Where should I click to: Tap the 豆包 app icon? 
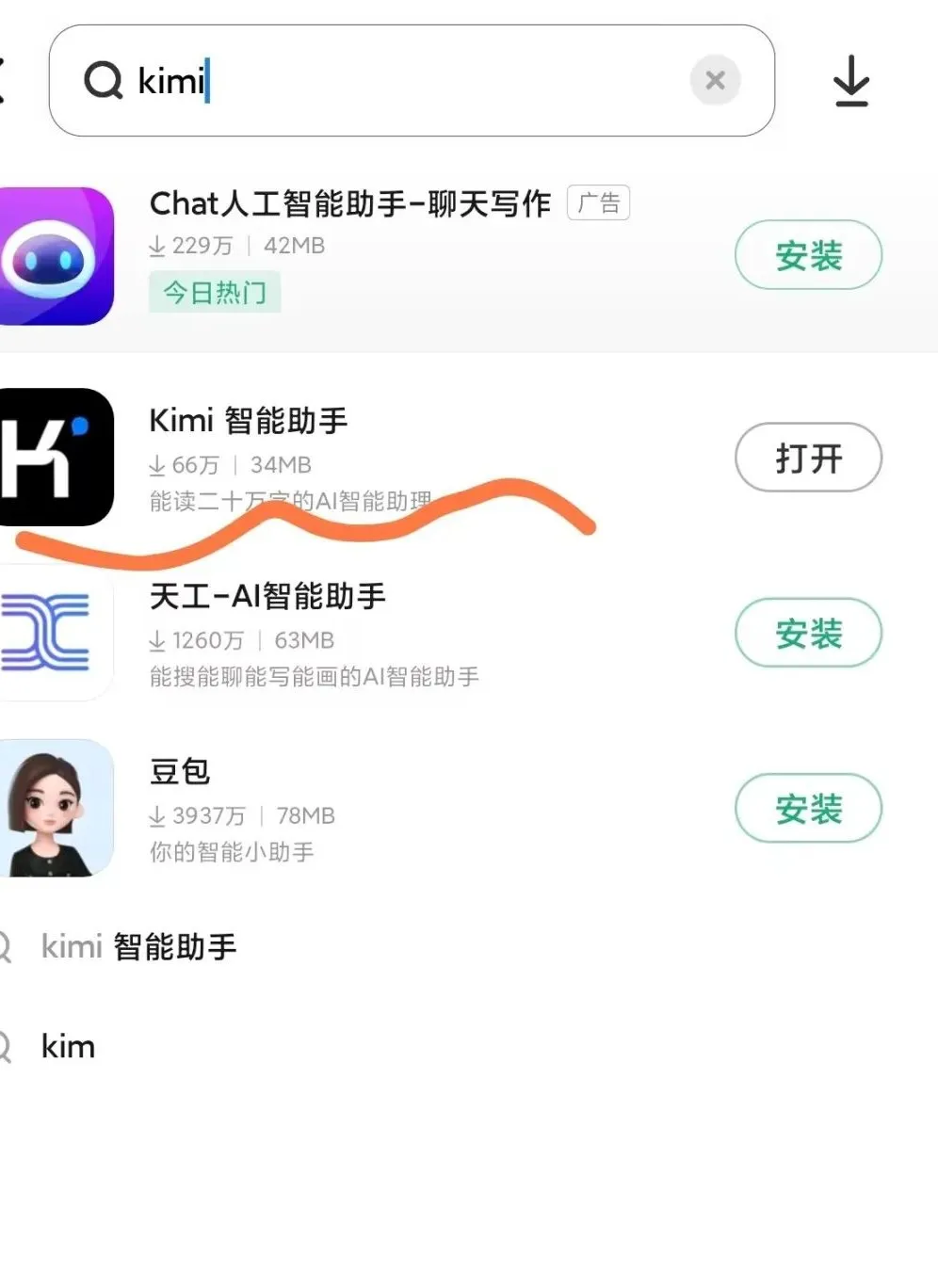52,808
